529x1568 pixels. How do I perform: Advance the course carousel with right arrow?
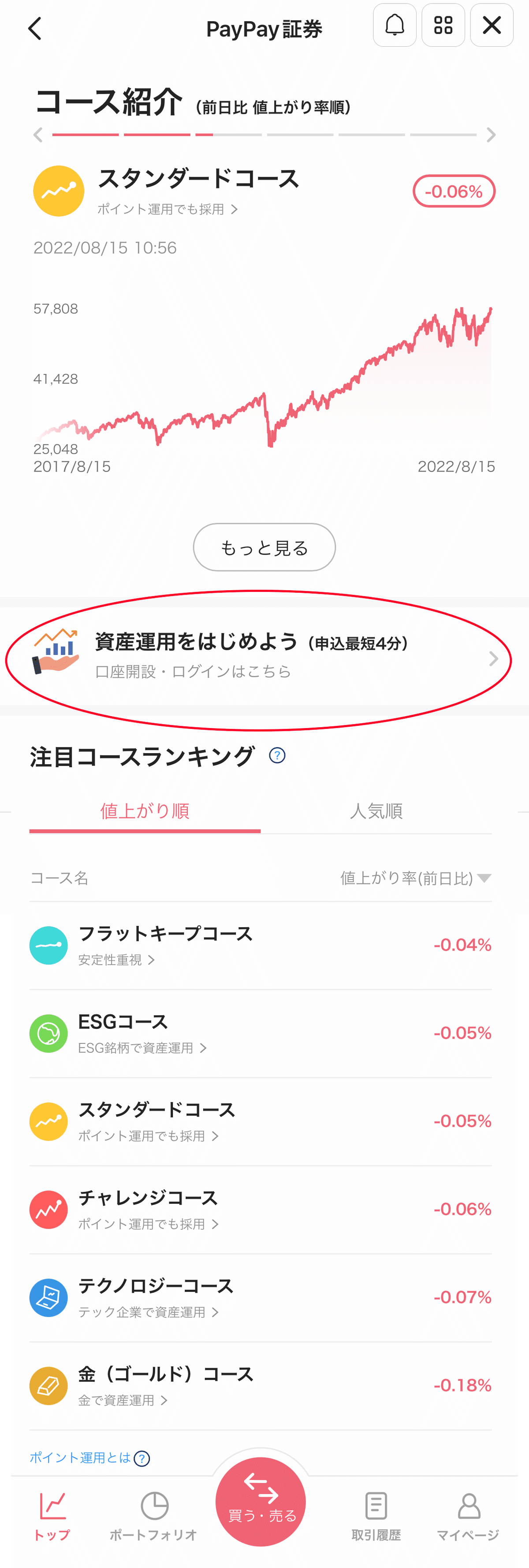(491, 135)
